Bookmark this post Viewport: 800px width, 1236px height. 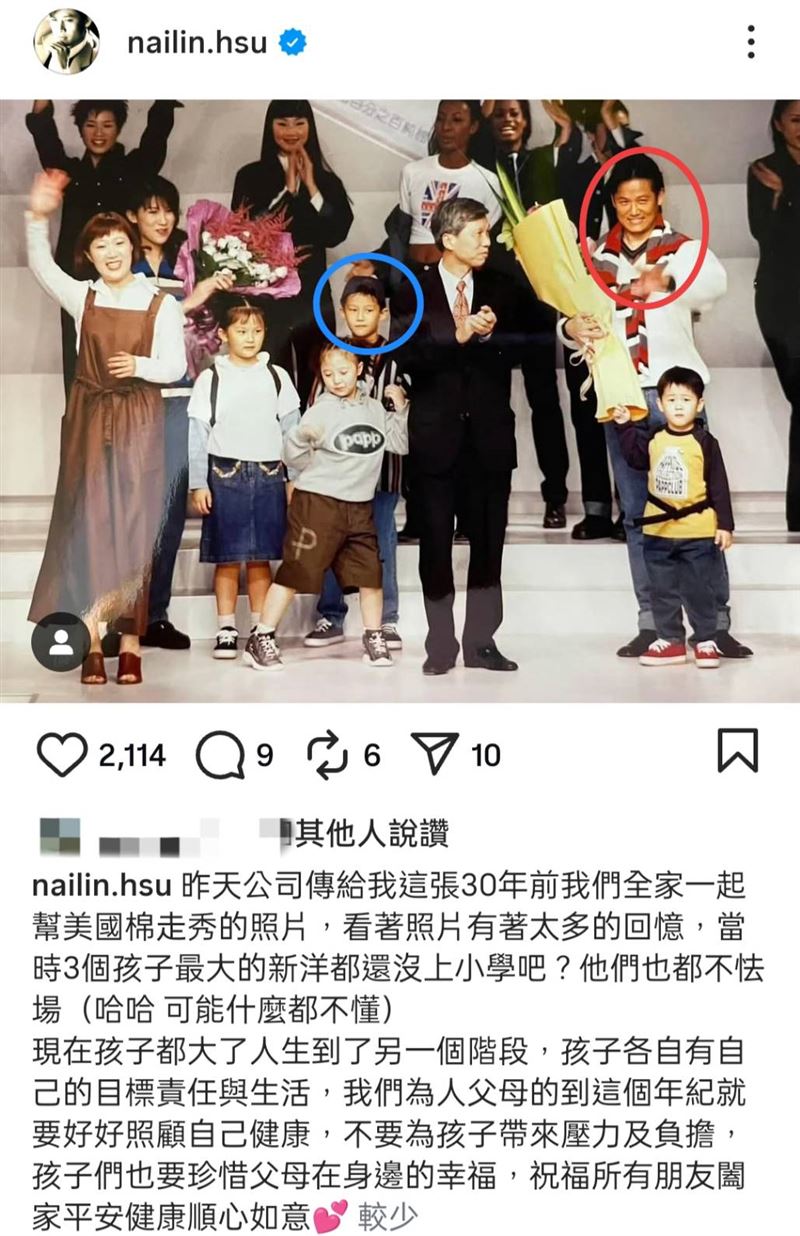[739, 751]
